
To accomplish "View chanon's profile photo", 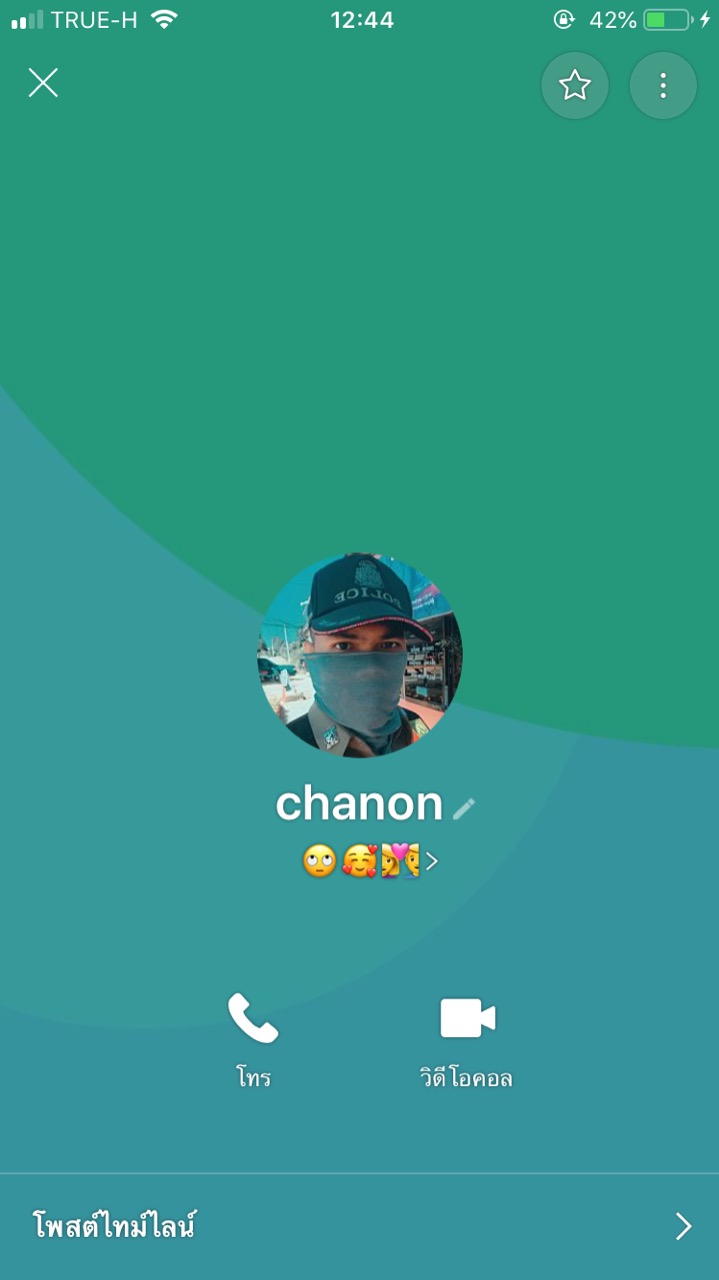I will point(360,655).
